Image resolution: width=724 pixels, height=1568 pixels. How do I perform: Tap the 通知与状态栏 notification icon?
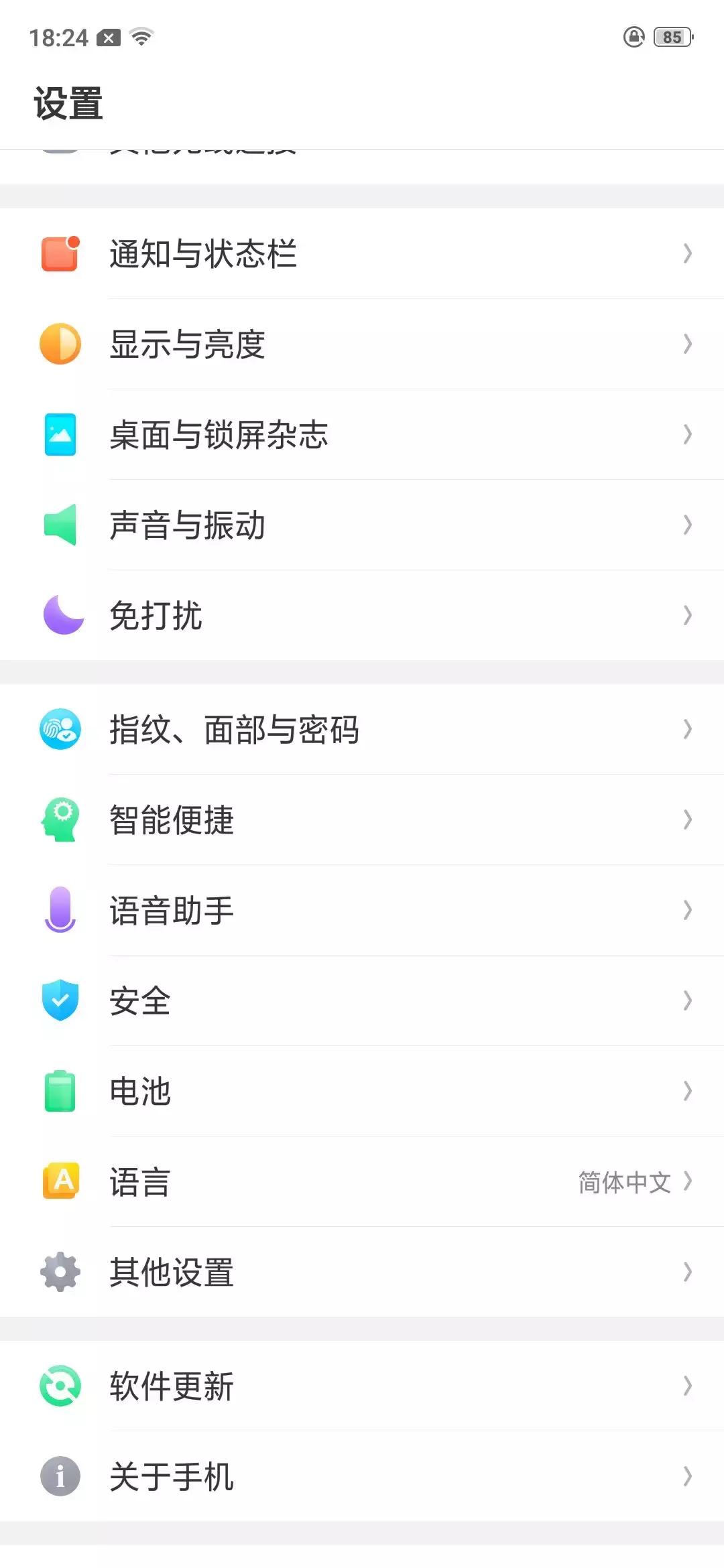(60, 253)
